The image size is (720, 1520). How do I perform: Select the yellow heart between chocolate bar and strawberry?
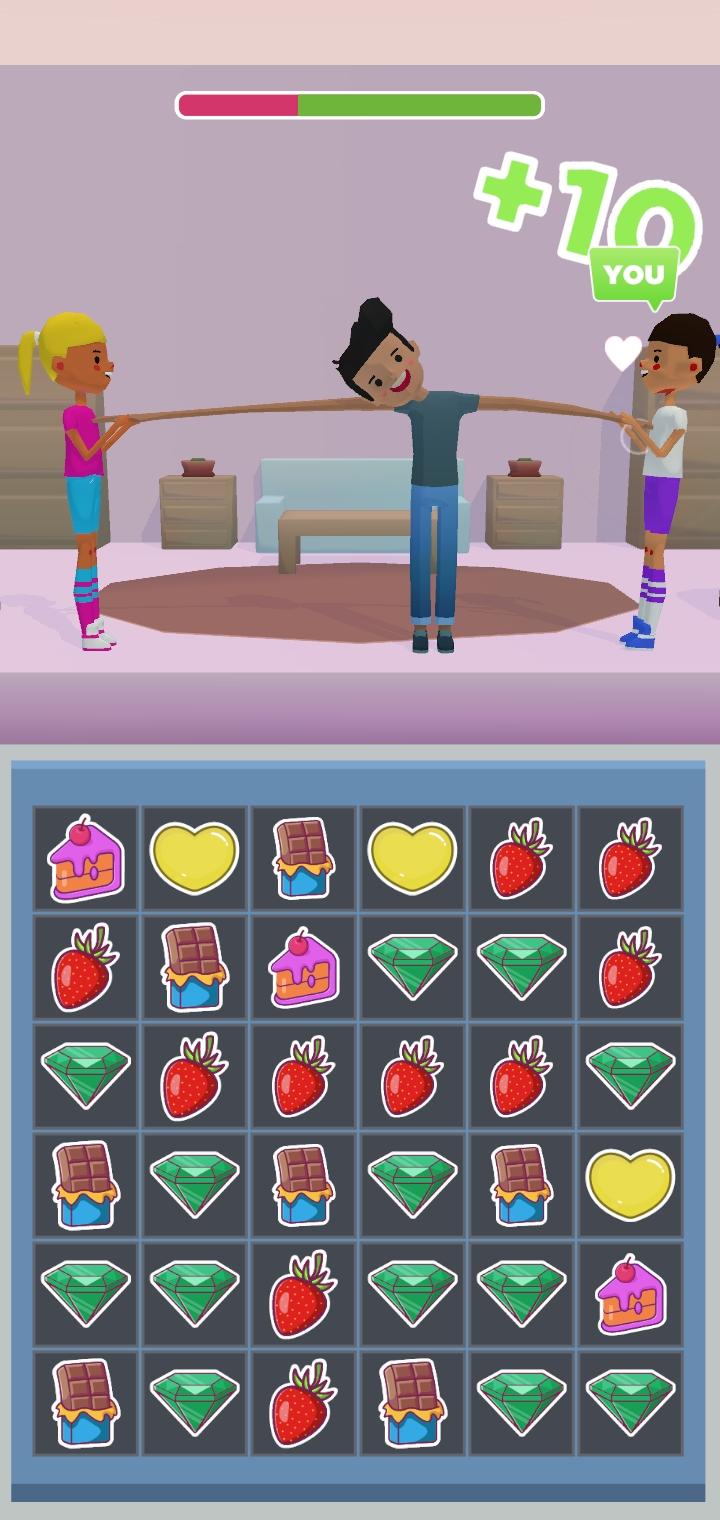click(412, 858)
